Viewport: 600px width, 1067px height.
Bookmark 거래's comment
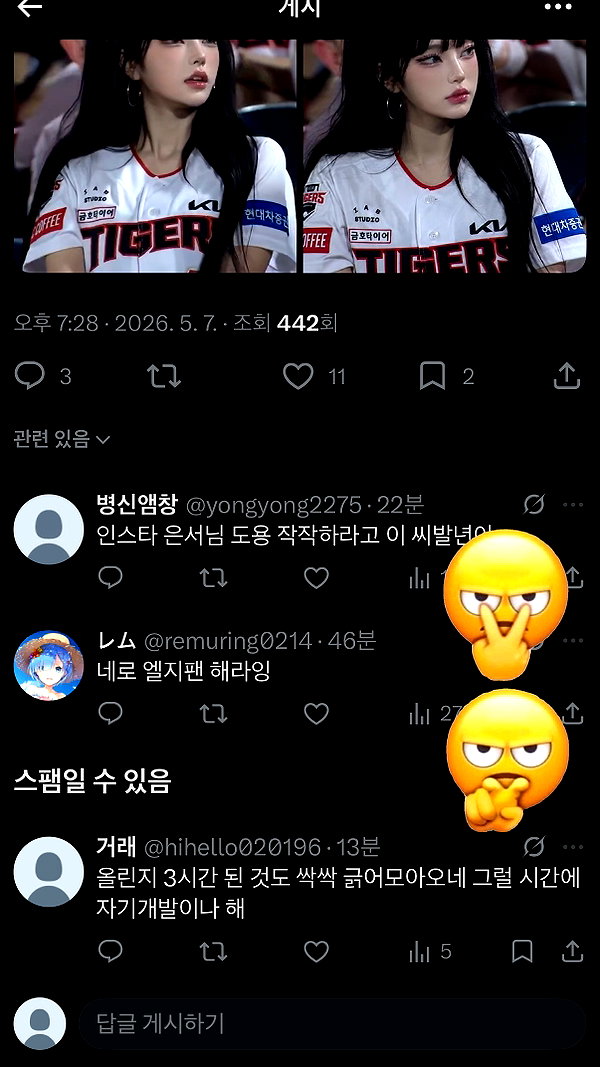coord(522,951)
